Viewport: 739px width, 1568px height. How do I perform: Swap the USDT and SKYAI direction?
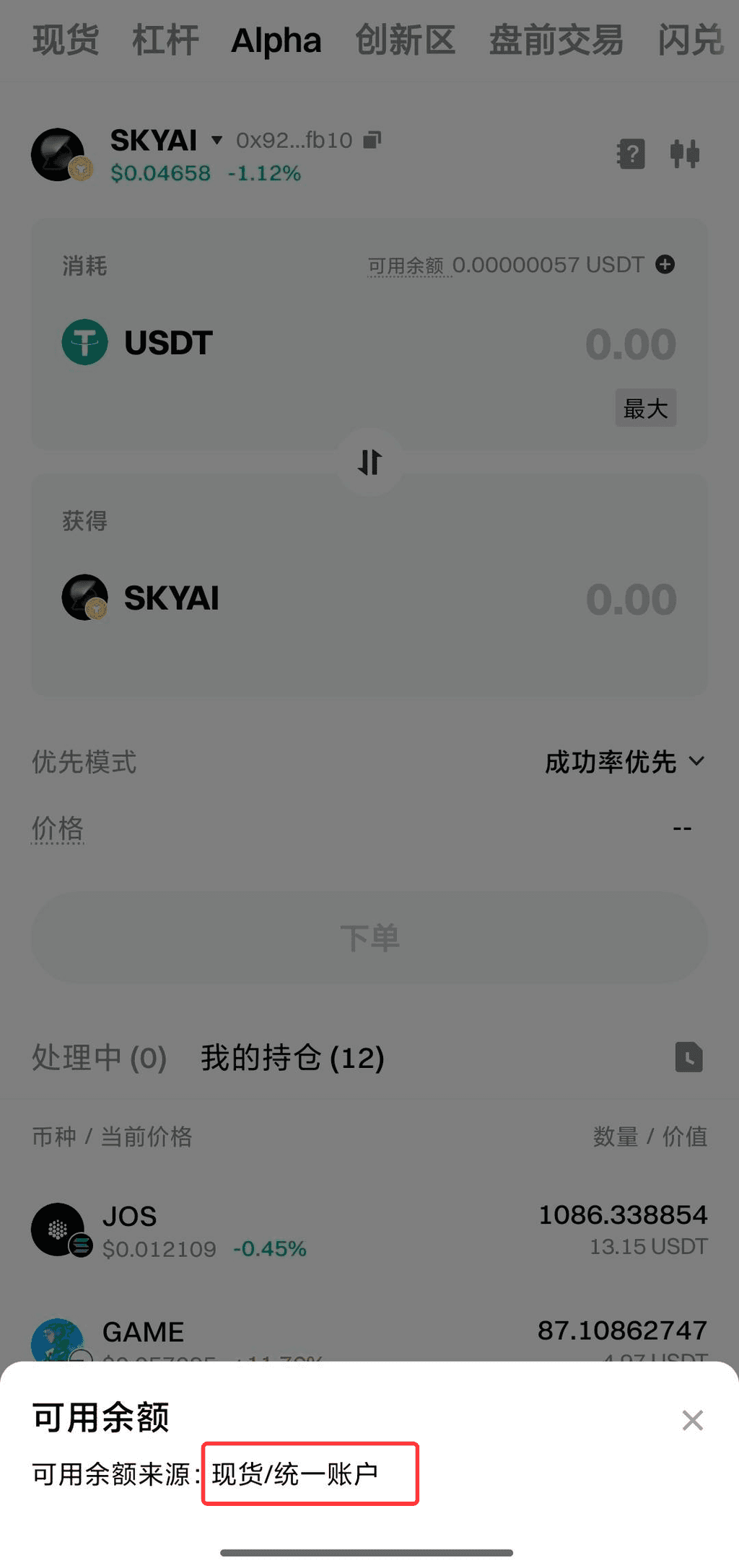tap(369, 462)
